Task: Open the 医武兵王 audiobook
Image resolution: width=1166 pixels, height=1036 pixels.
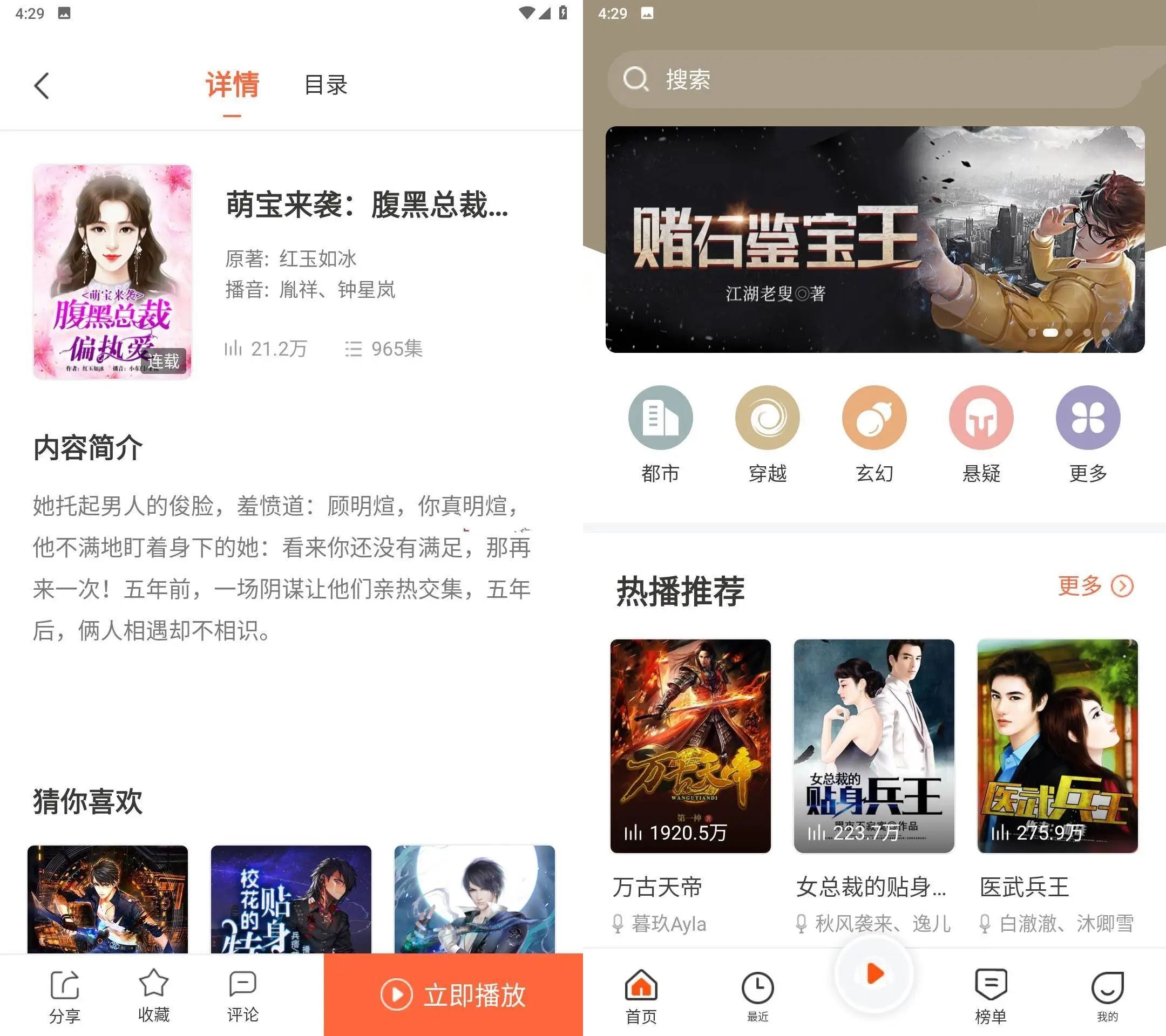Action: point(1057,746)
